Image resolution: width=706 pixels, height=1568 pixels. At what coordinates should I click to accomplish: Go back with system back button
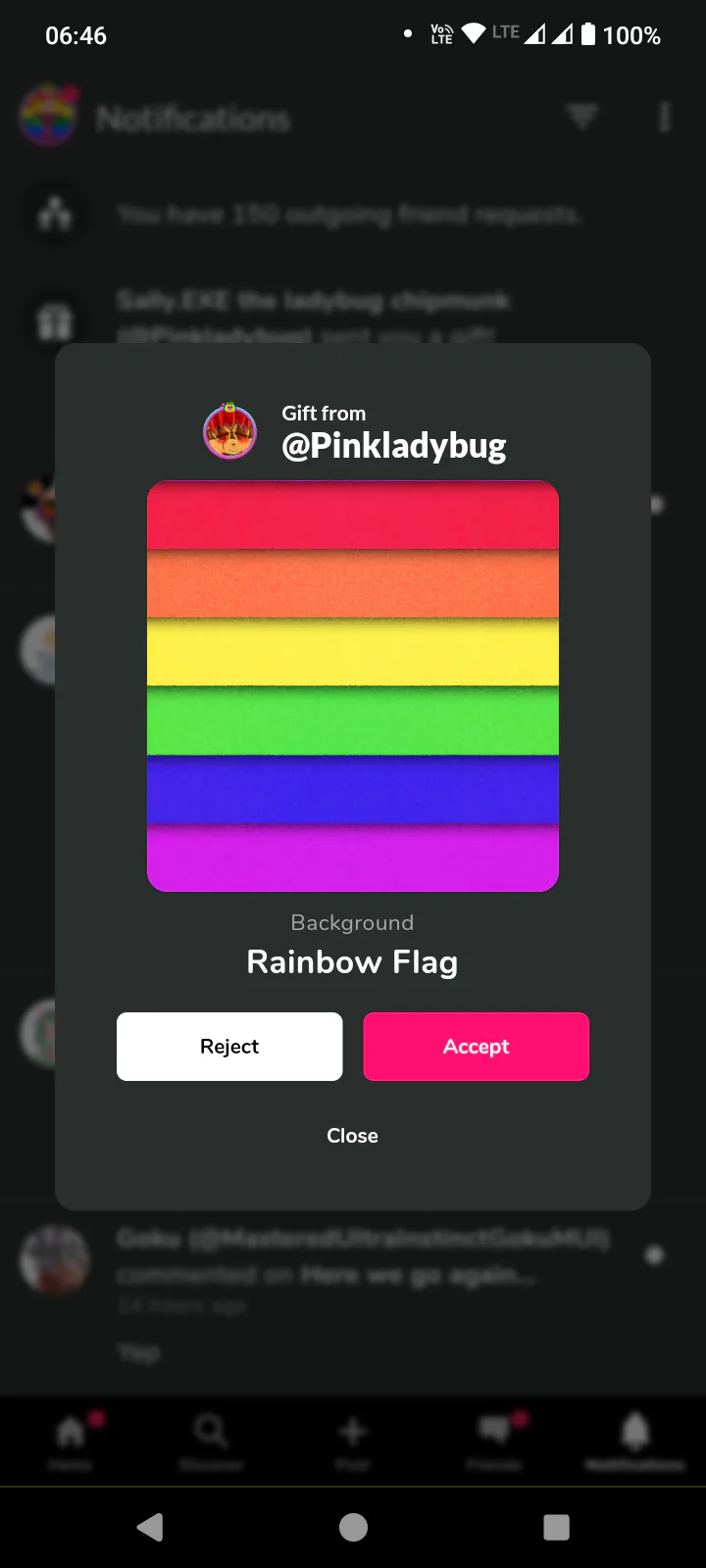[x=150, y=1527]
